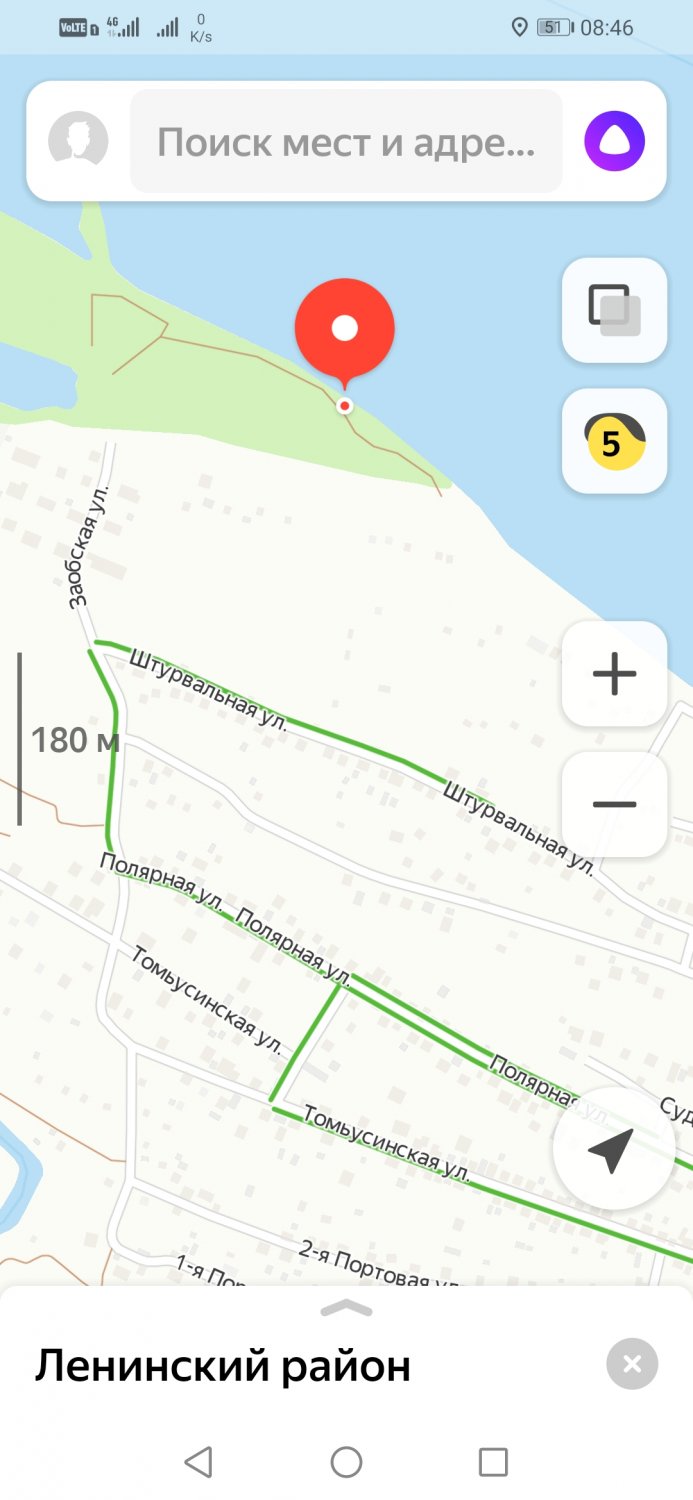The width and height of the screenshot is (693, 1500).
Task: Expand the Ленинский район info card
Action: pos(346,1308)
